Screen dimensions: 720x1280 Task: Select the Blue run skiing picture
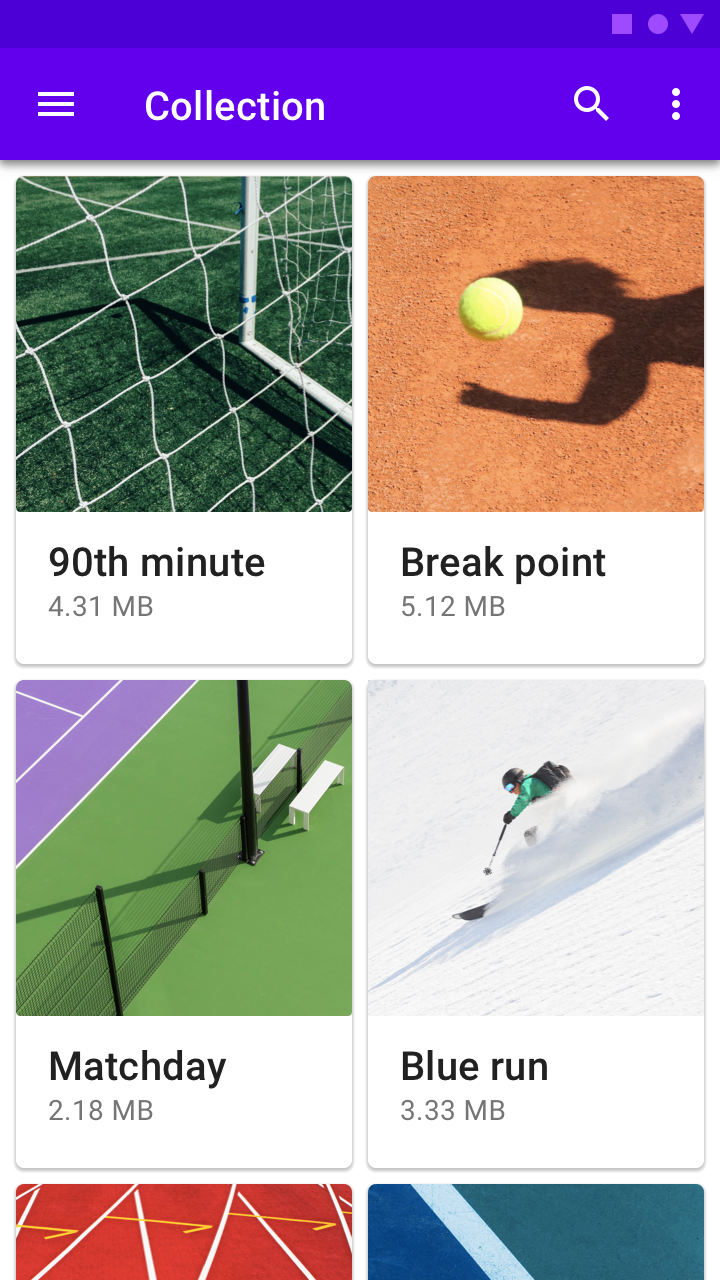[536, 847]
